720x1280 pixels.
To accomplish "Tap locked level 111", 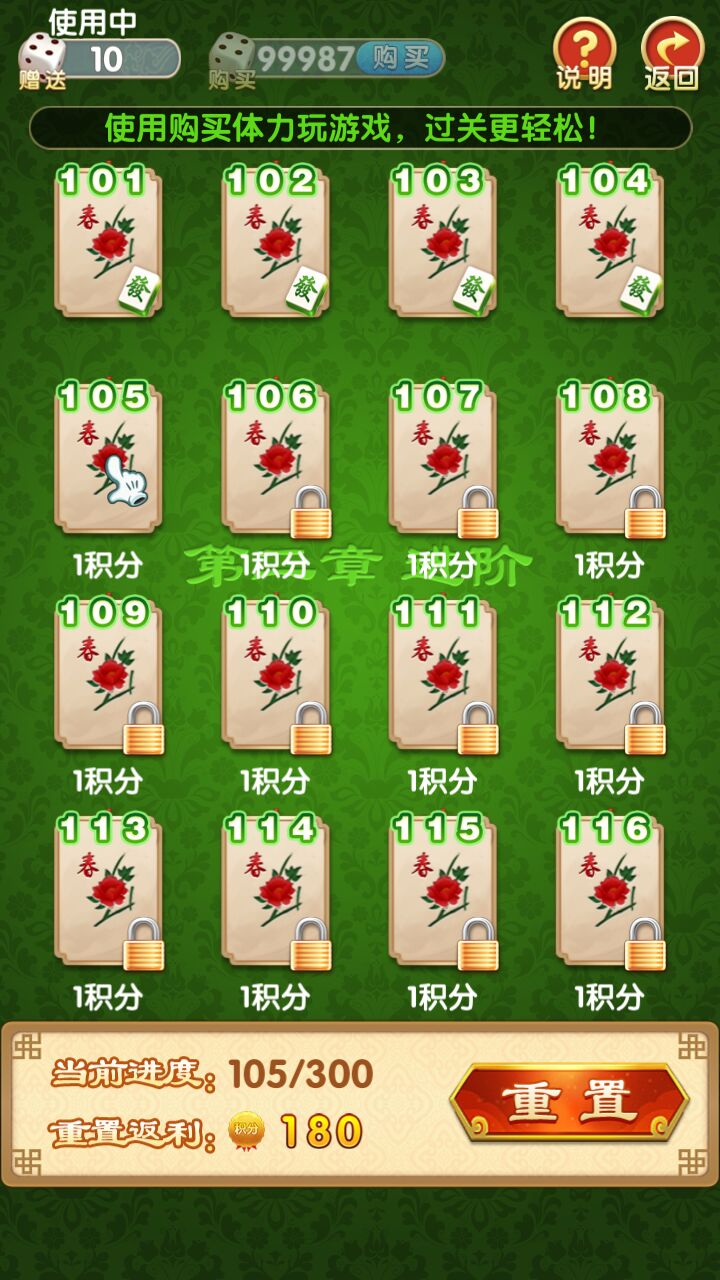I will 442,674.
